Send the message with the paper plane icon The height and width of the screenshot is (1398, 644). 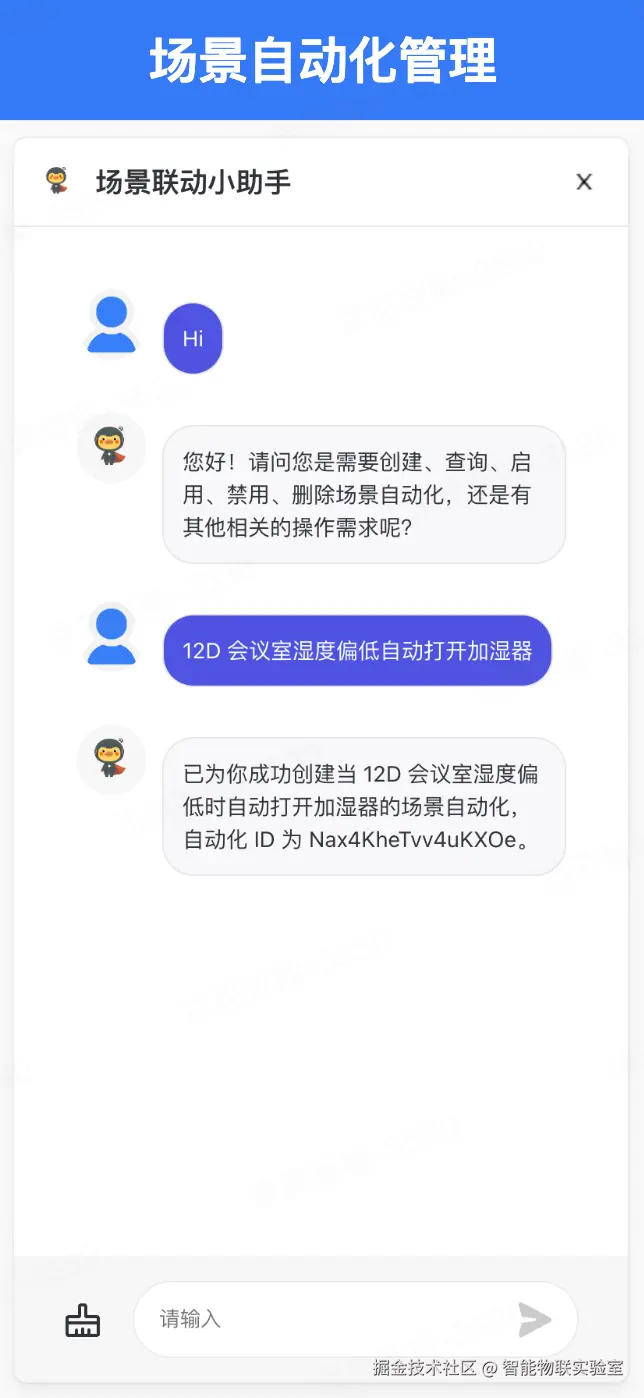(535, 1319)
